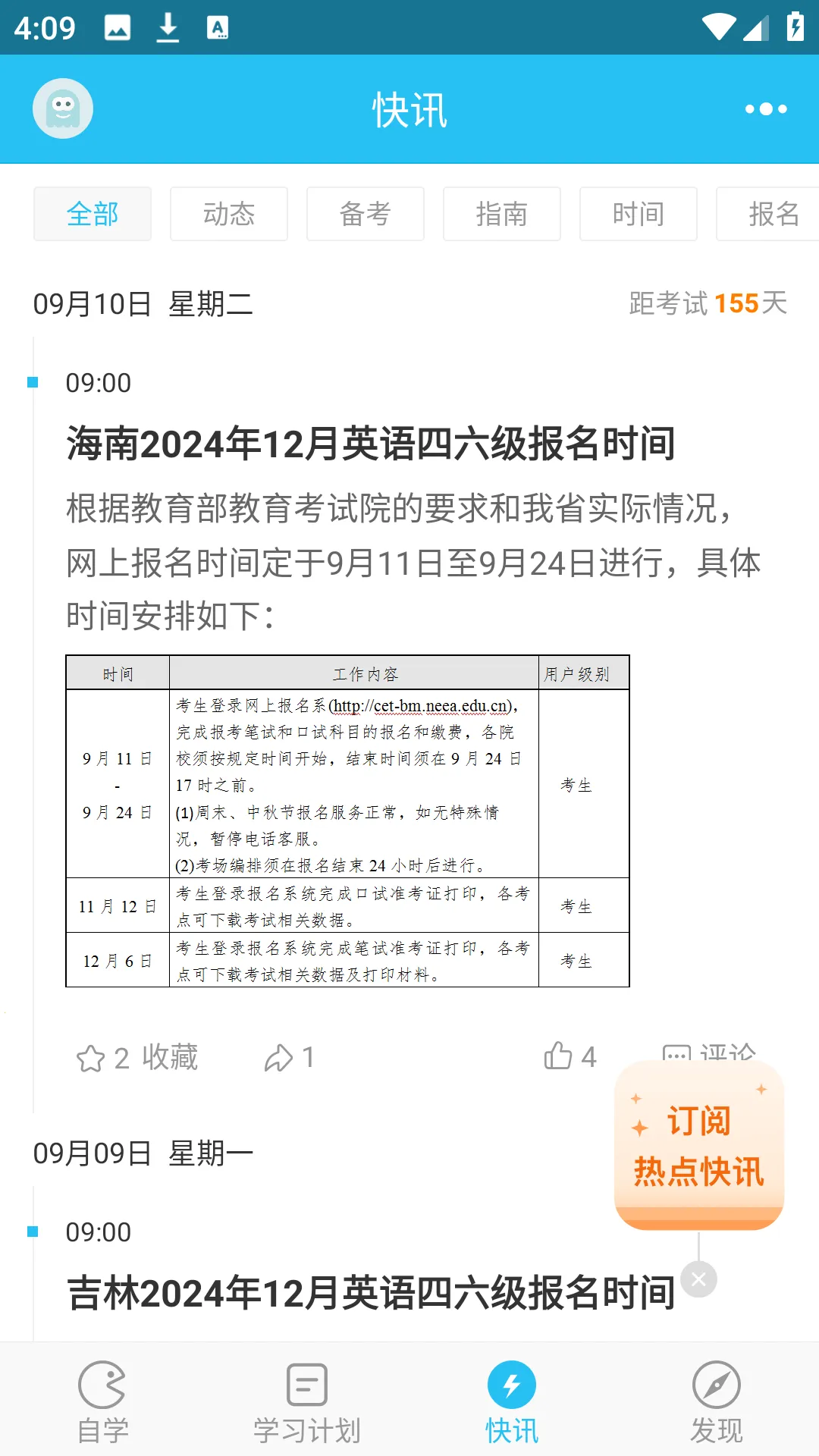This screenshot has height=1456, width=819.
Task: Open the 吉林2024年12月英语四六级报名时间 article
Action: coord(371,1293)
